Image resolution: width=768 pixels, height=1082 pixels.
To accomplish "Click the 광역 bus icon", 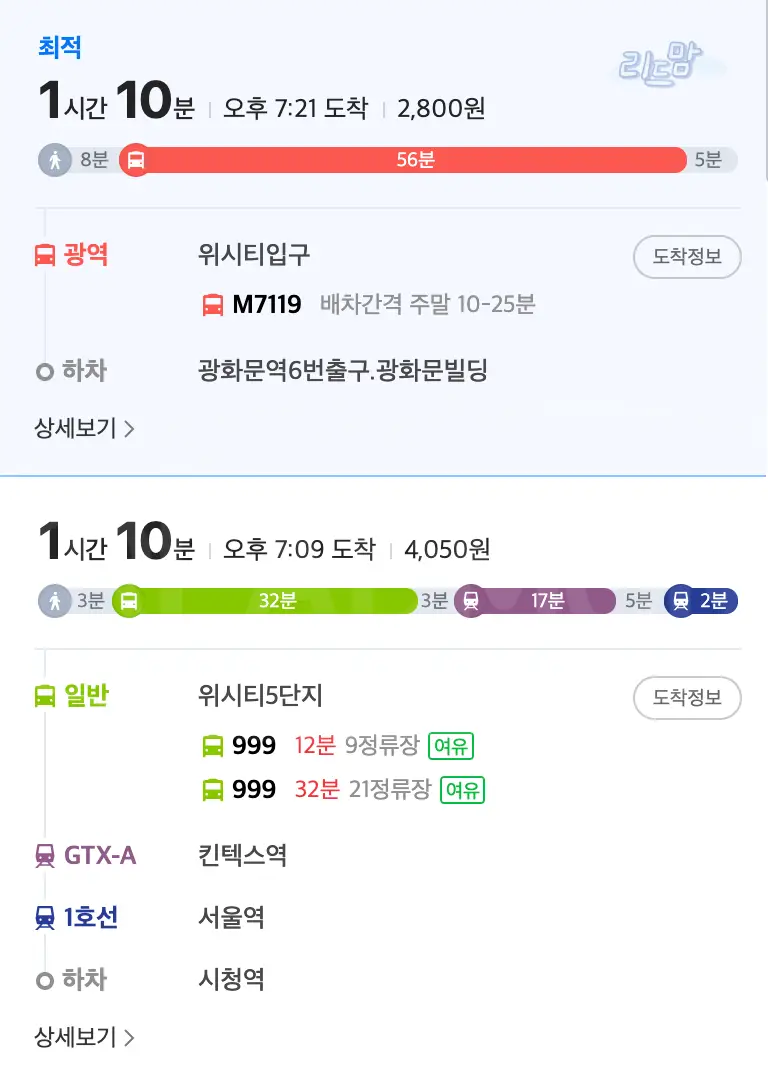I will click(x=45, y=255).
